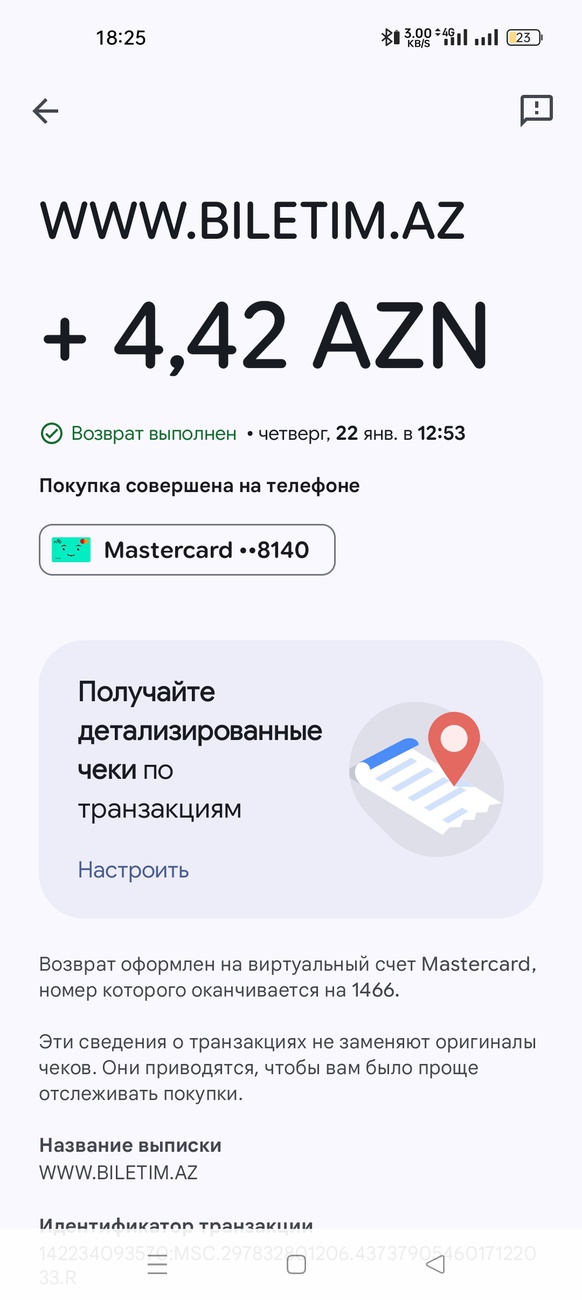582x1300 pixels.
Task: Open the Mastercard ••8140 card chip
Action: 187,550
